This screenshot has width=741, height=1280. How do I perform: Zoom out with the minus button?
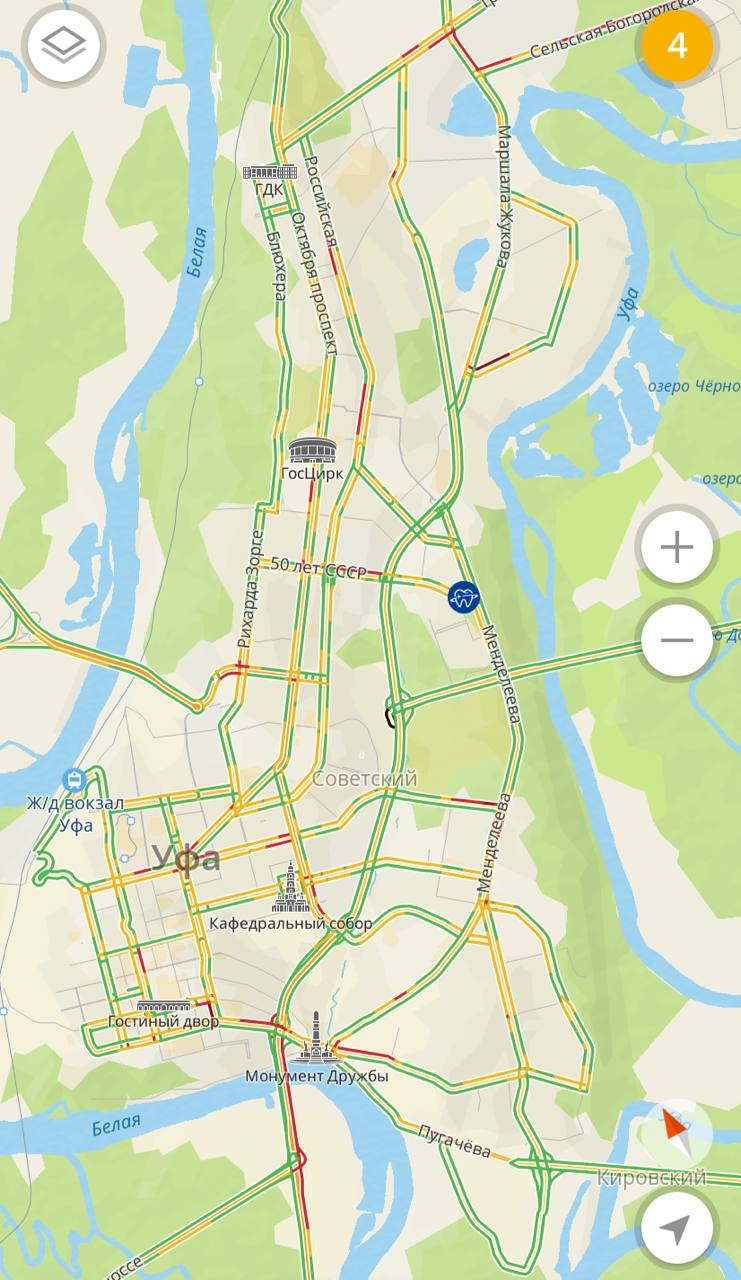(677, 640)
